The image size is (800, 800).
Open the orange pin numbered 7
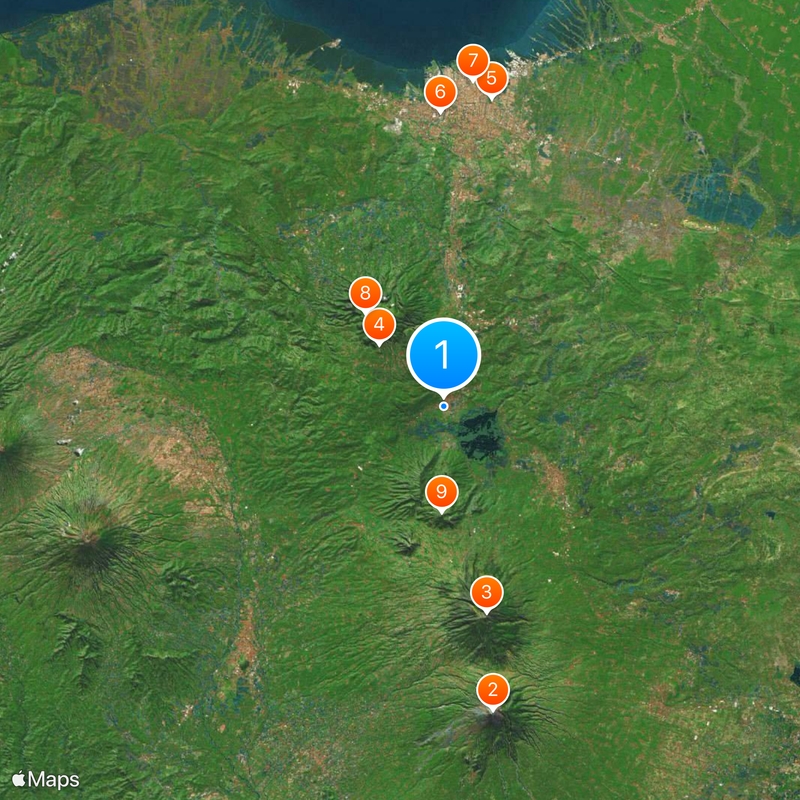(x=472, y=60)
